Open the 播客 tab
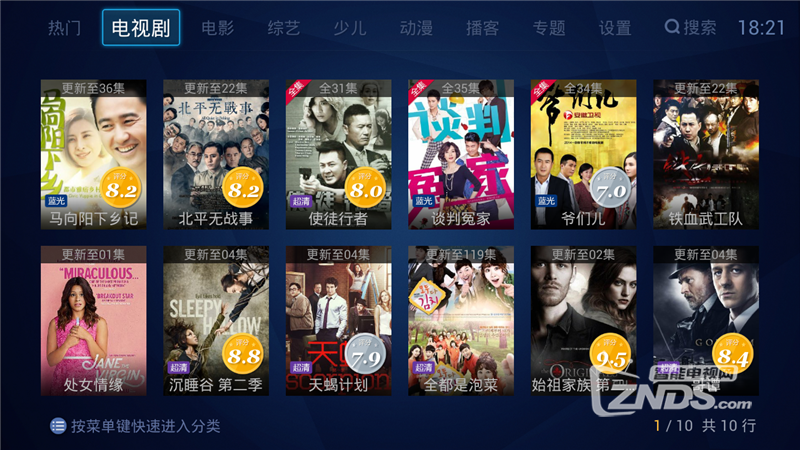The height and width of the screenshot is (450, 800). pyautogui.click(x=482, y=28)
